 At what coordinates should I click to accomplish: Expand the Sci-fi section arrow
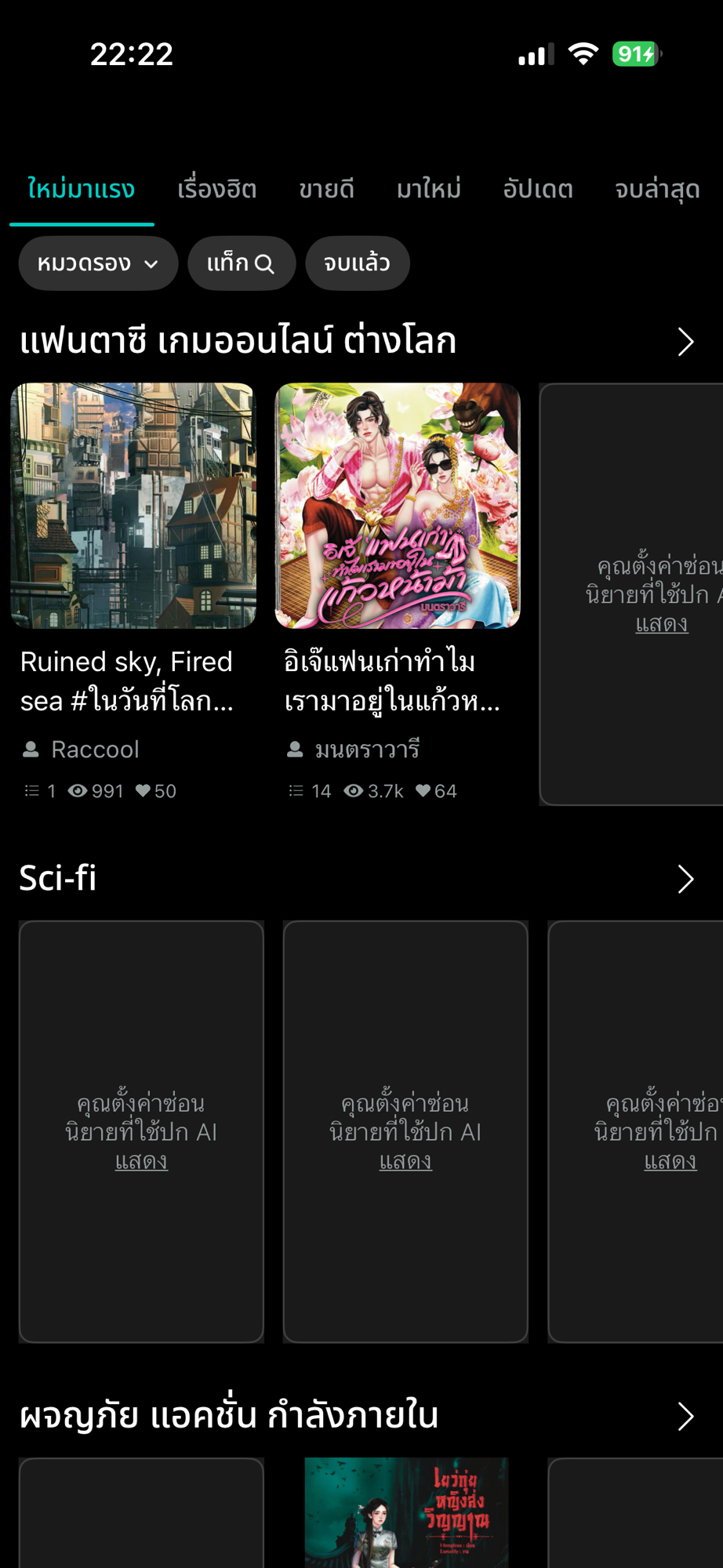click(685, 879)
